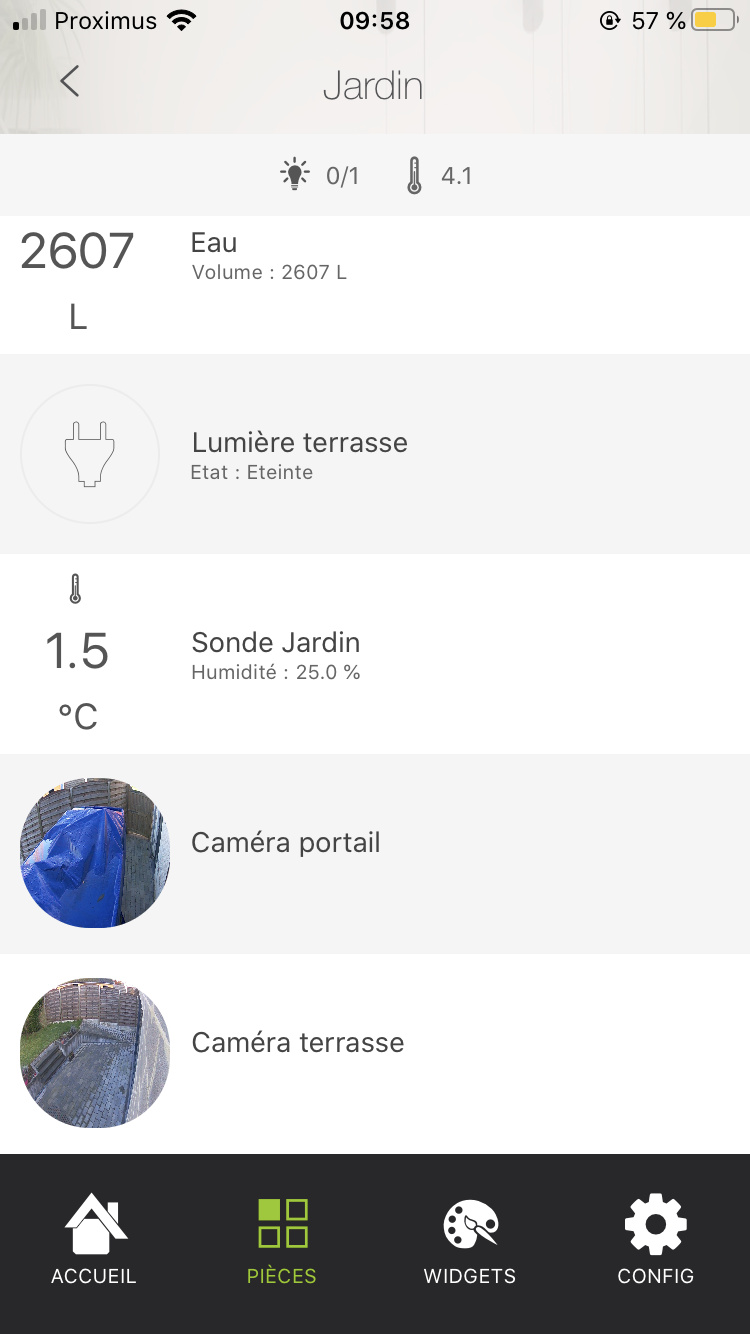The width and height of the screenshot is (750, 1334).
Task: Select the Pièces tab
Action: [282, 1238]
